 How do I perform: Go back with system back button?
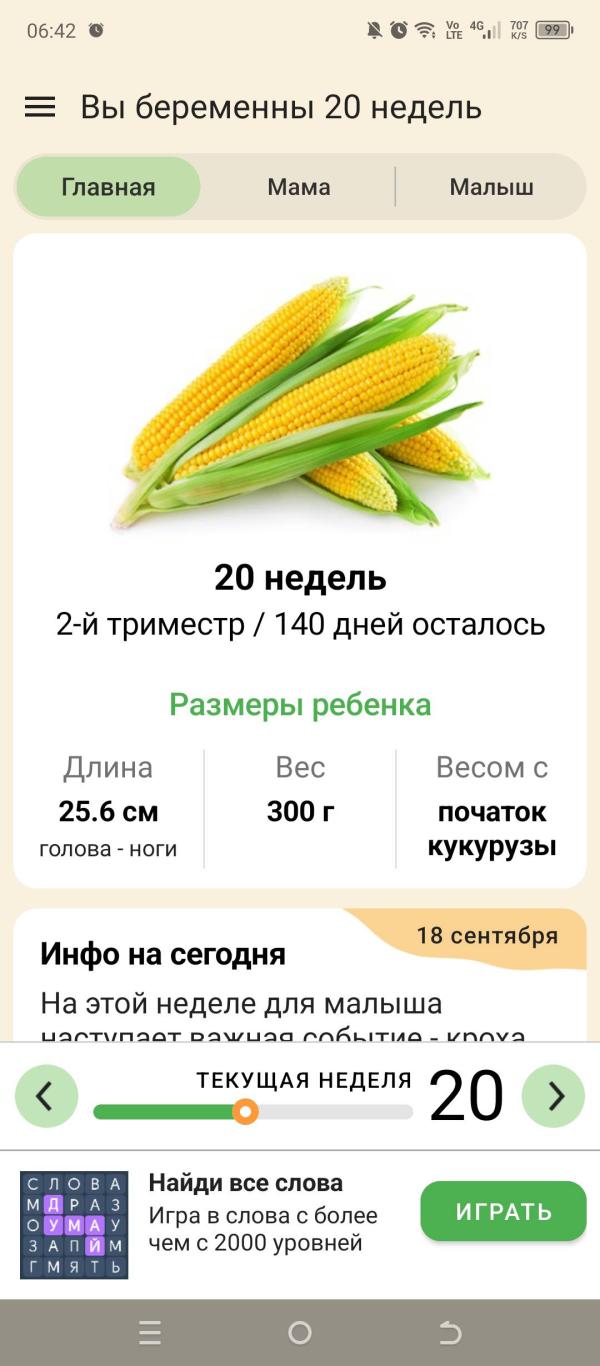450,1333
